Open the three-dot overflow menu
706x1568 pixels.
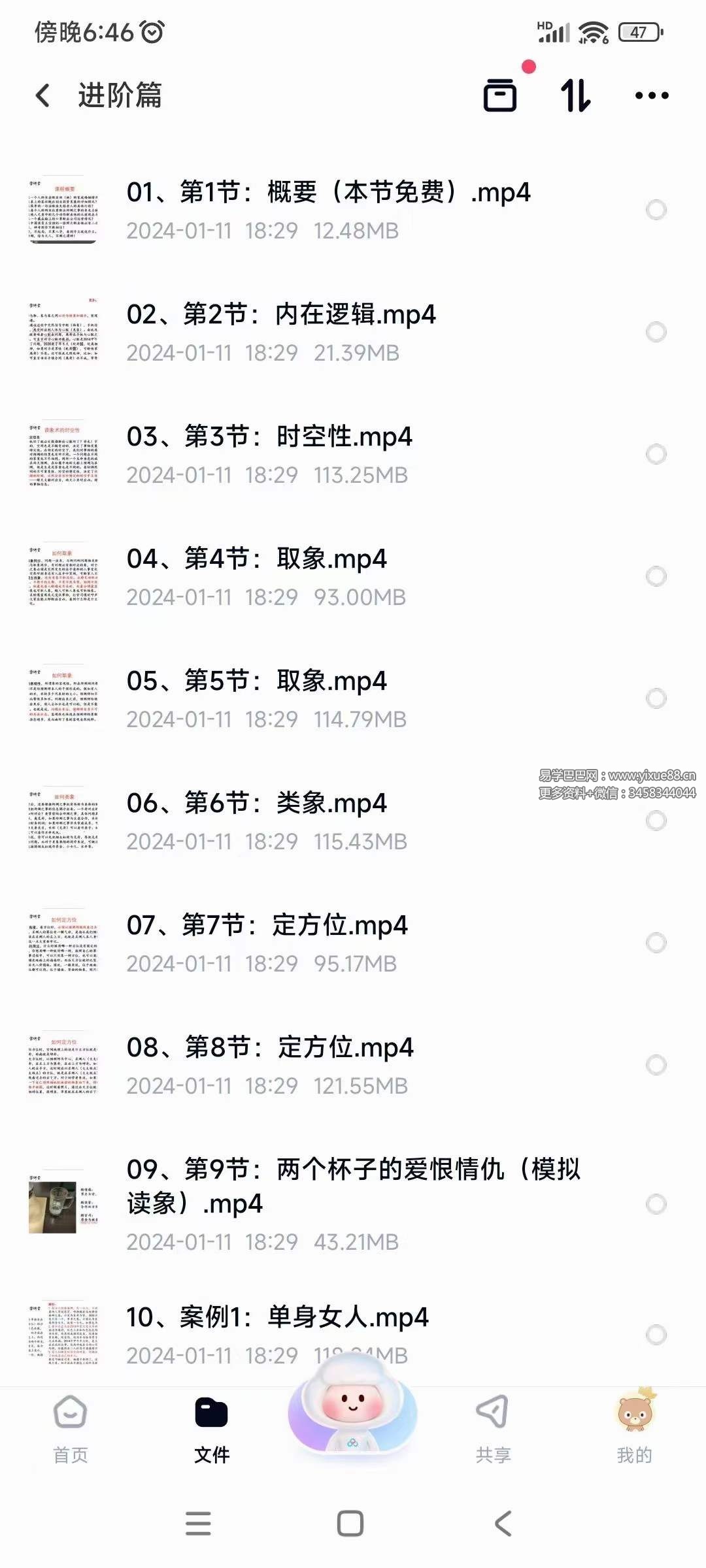[652, 95]
